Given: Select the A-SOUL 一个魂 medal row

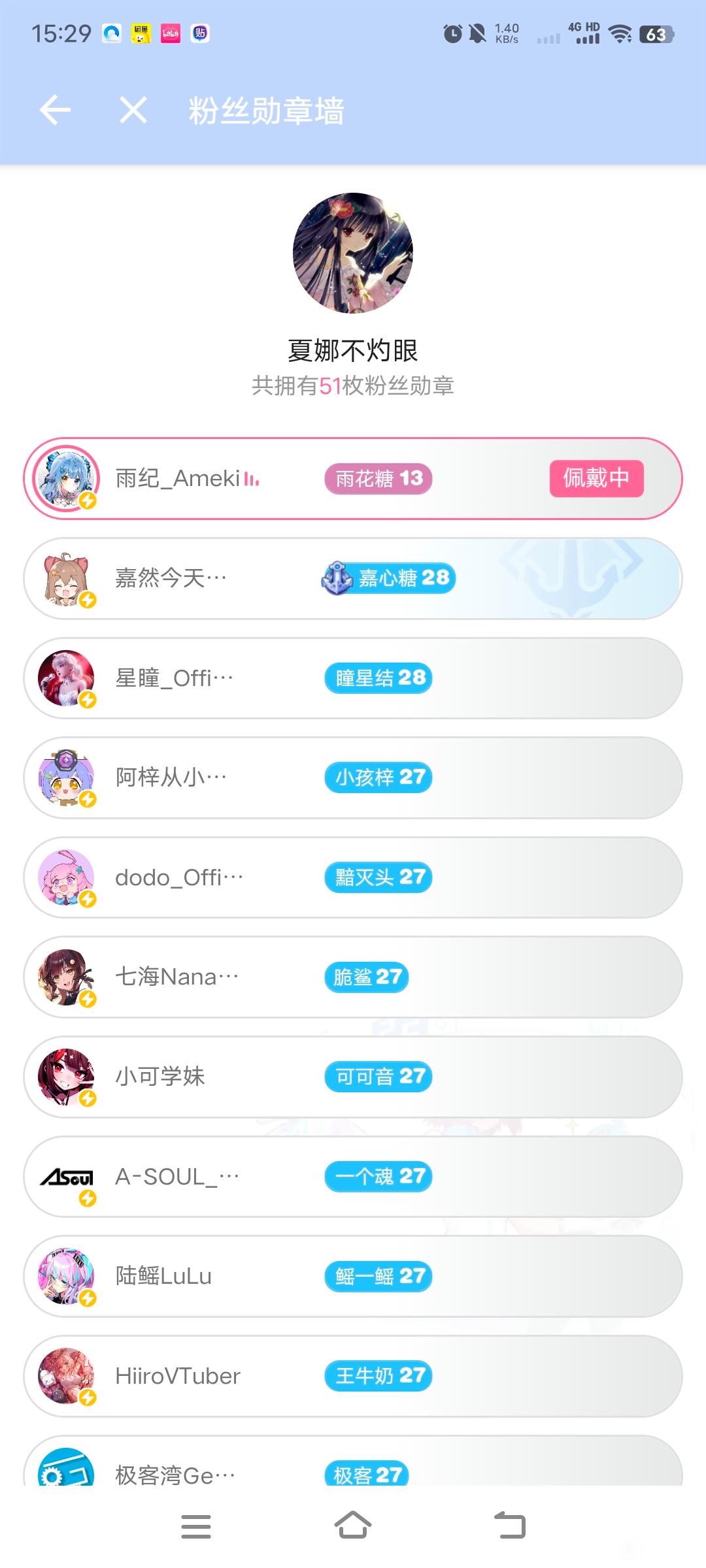Looking at the screenshot, I should tap(353, 1177).
